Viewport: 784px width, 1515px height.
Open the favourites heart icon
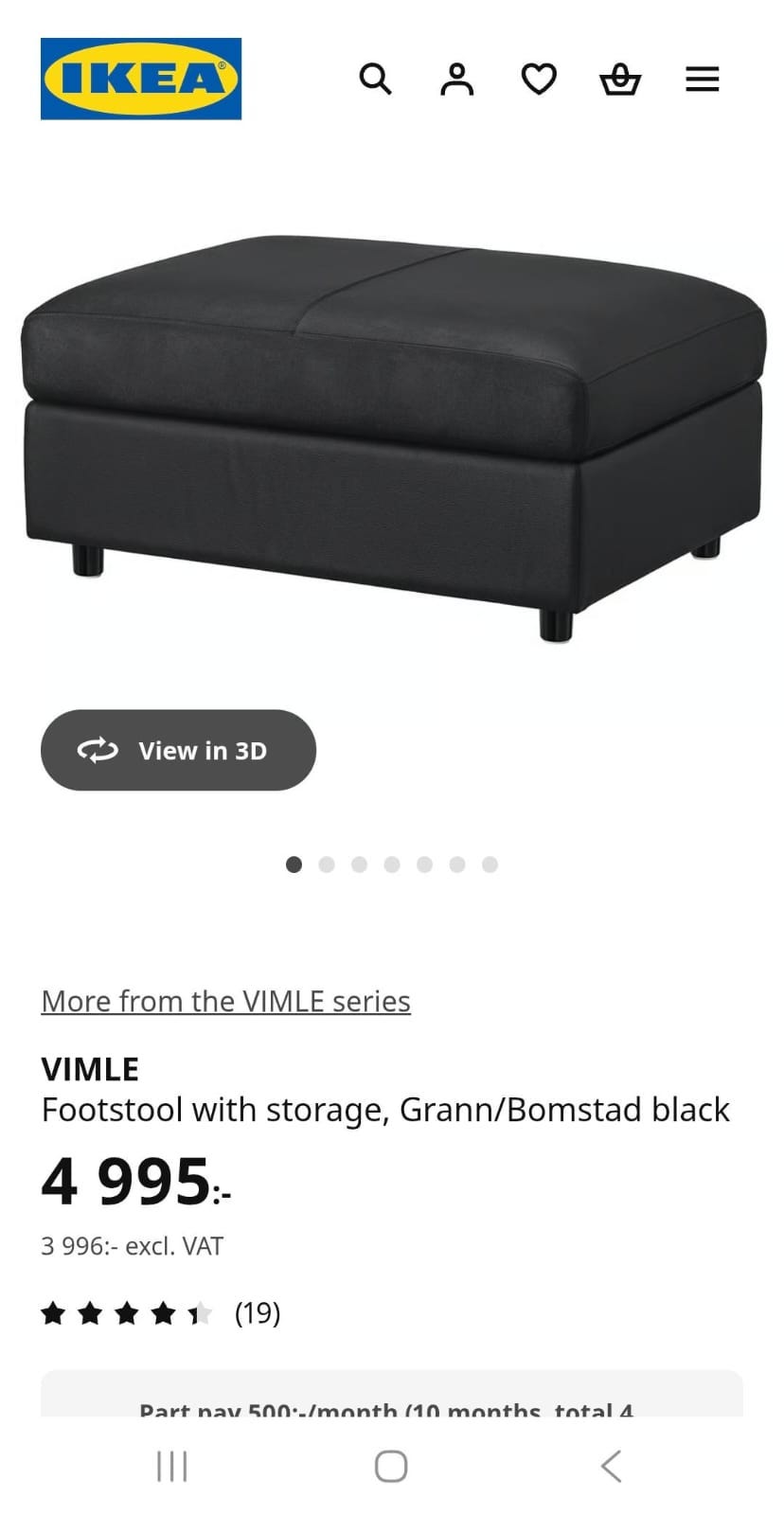(x=539, y=80)
